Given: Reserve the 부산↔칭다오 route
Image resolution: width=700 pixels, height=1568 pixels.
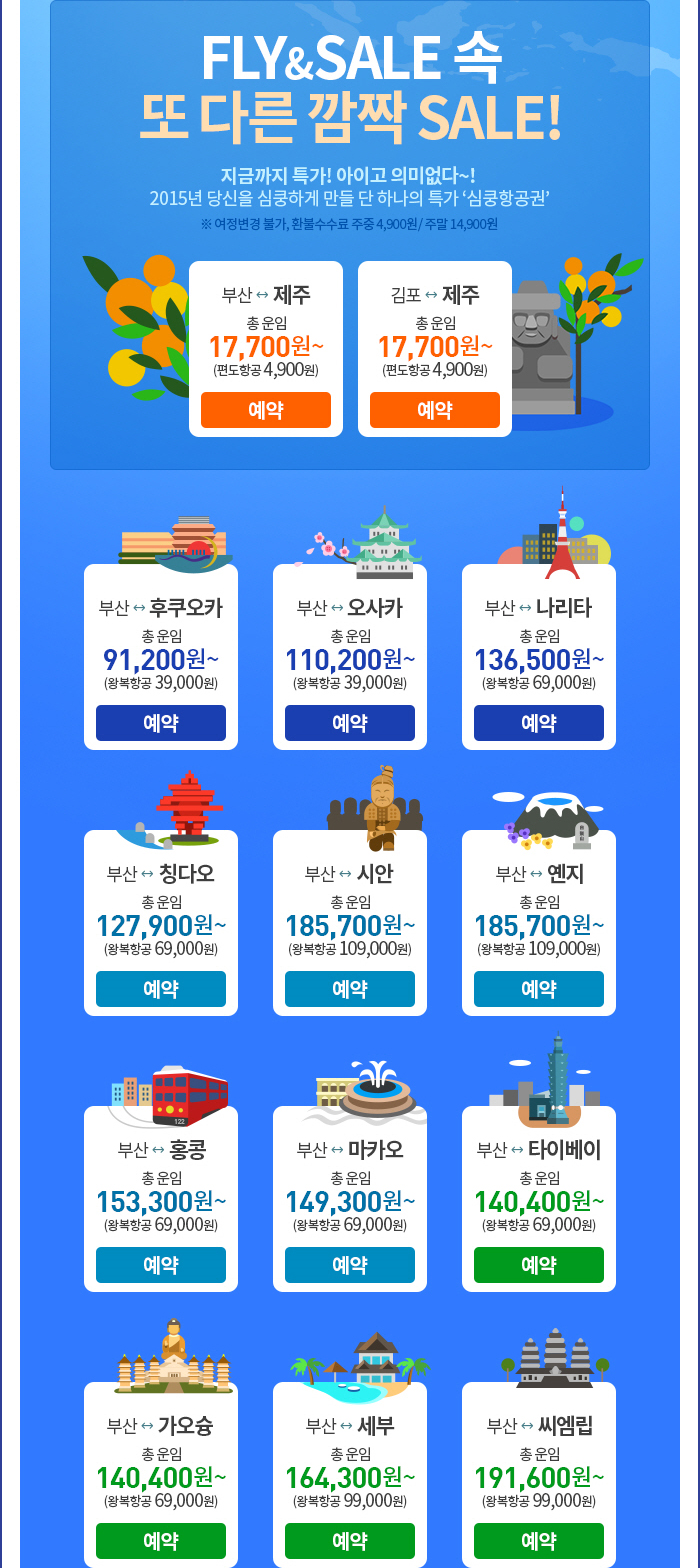Looking at the screenshot, I should (161, 989).
